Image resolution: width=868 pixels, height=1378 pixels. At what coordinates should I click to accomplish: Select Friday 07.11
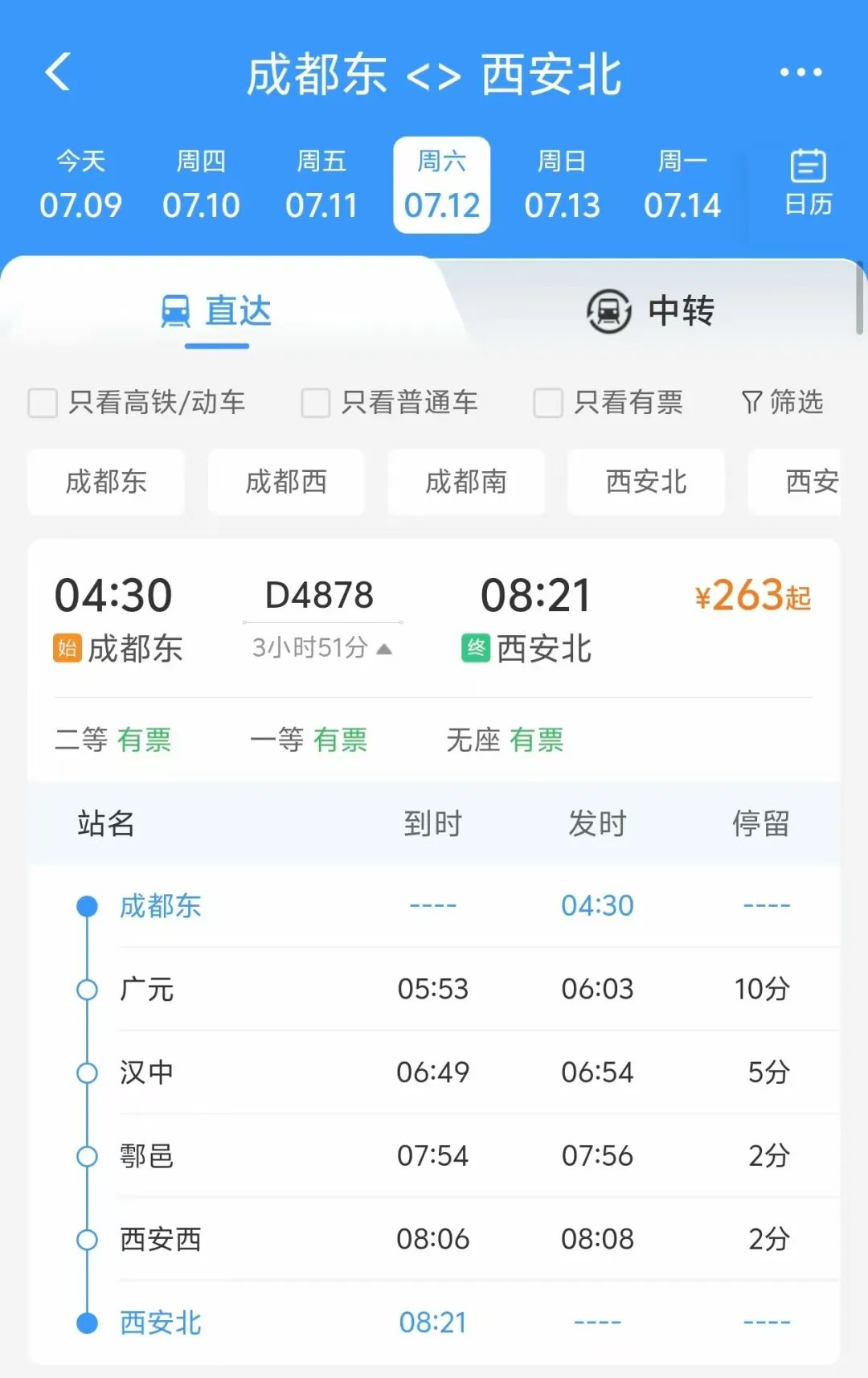point(321,186)
